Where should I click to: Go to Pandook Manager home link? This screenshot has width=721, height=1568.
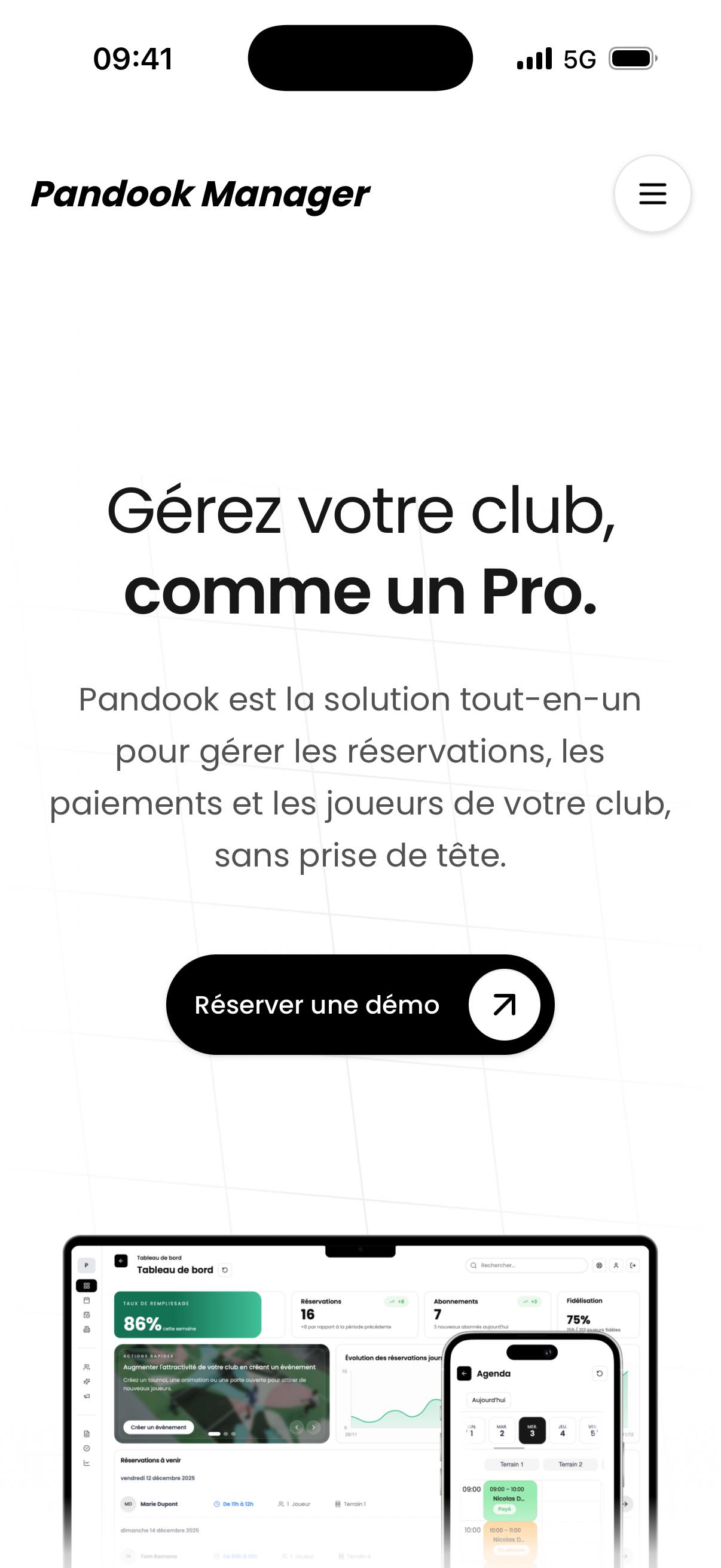point(200,194)
